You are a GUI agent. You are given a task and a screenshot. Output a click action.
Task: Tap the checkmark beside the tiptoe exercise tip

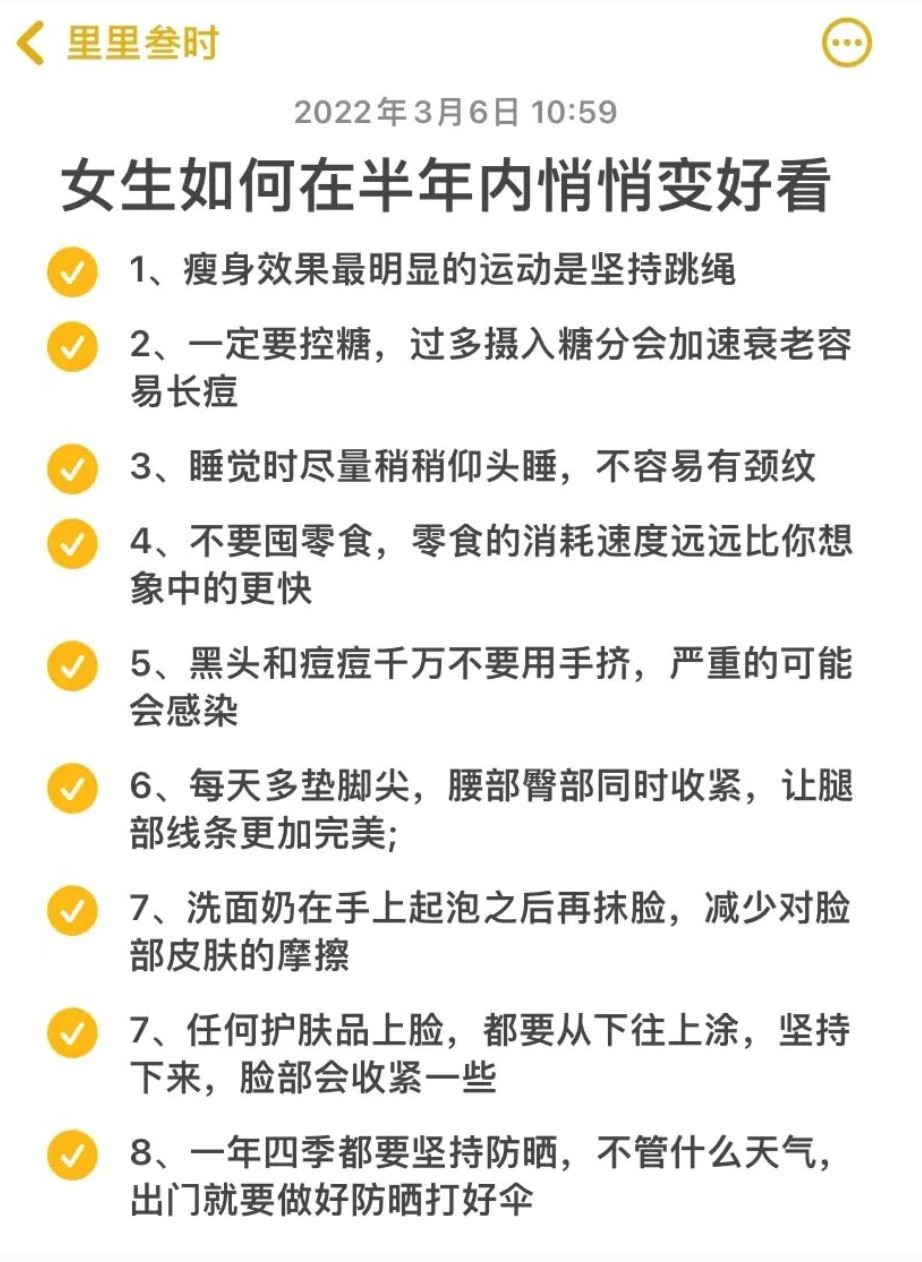pyautogui.click(x=71, y=787)
